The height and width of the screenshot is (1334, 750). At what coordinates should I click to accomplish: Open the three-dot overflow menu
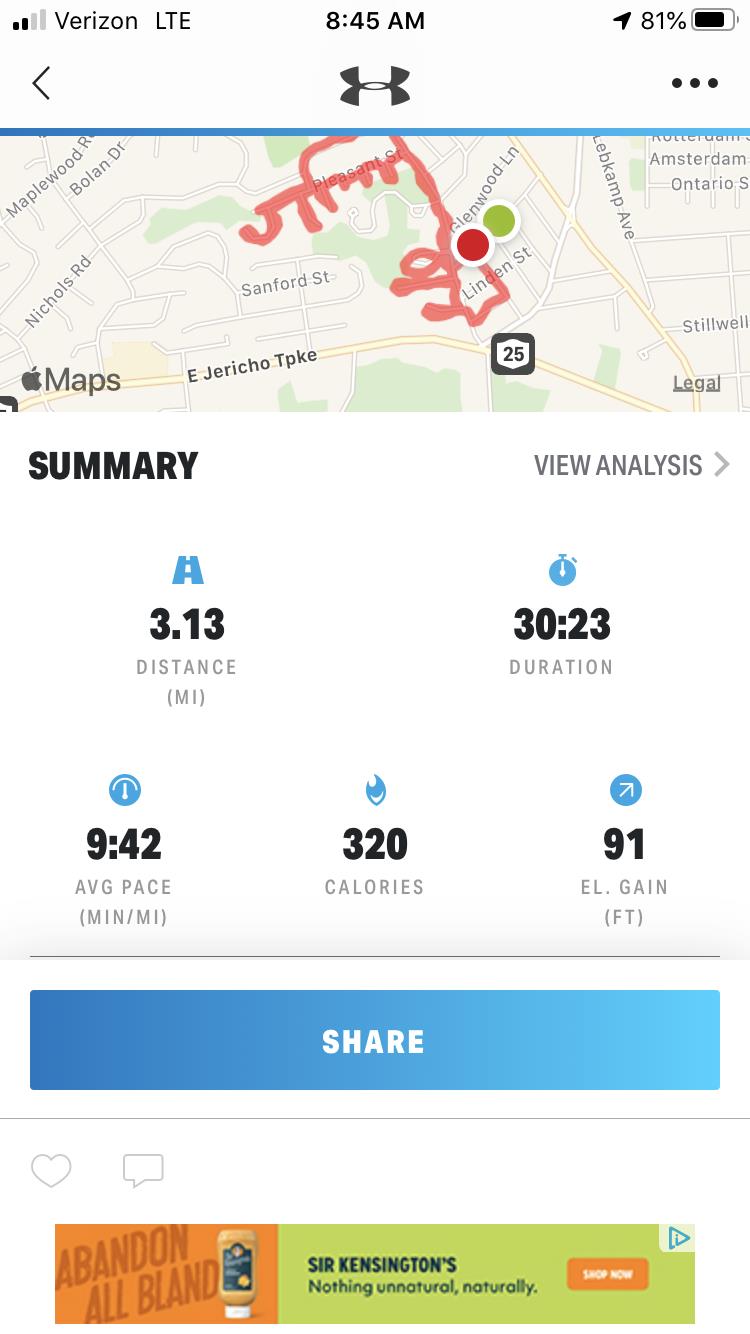click(x=695, y=83)
